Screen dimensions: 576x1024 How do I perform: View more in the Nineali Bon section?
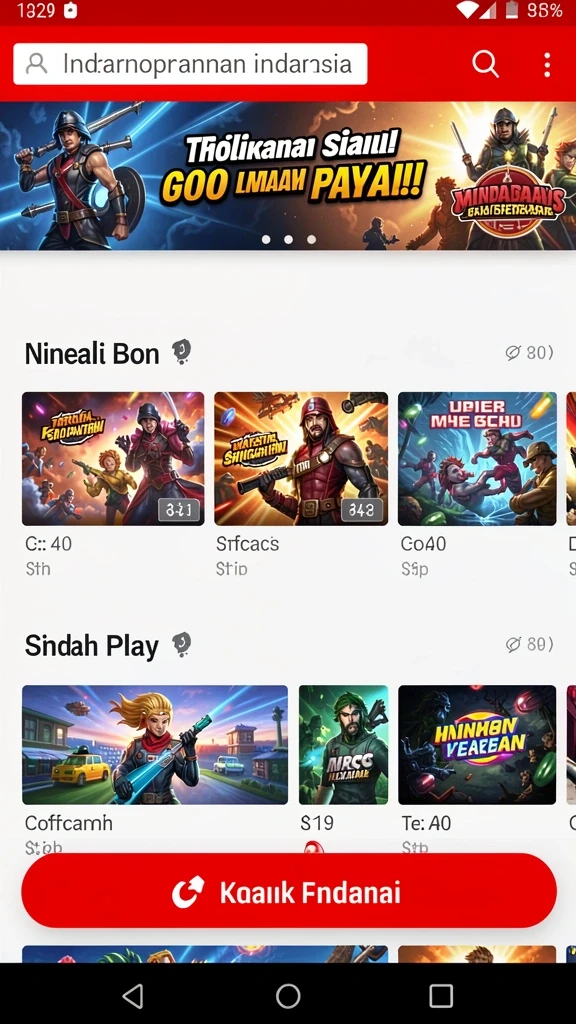click(x=530, y=353)
